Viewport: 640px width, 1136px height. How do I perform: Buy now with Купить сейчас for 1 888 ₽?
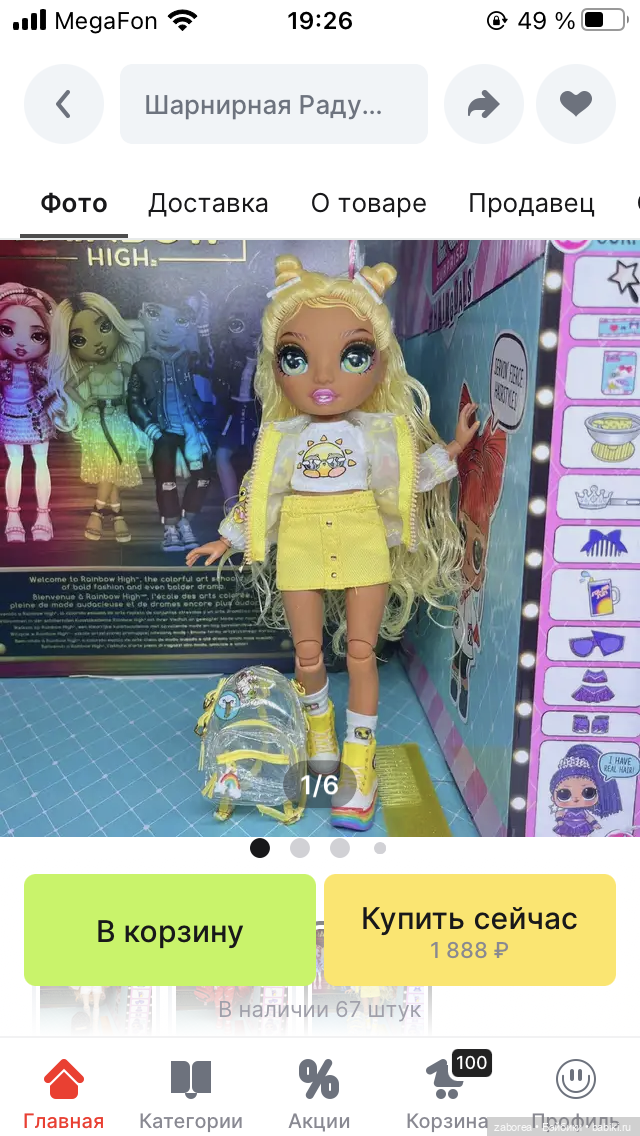point(469,931)
